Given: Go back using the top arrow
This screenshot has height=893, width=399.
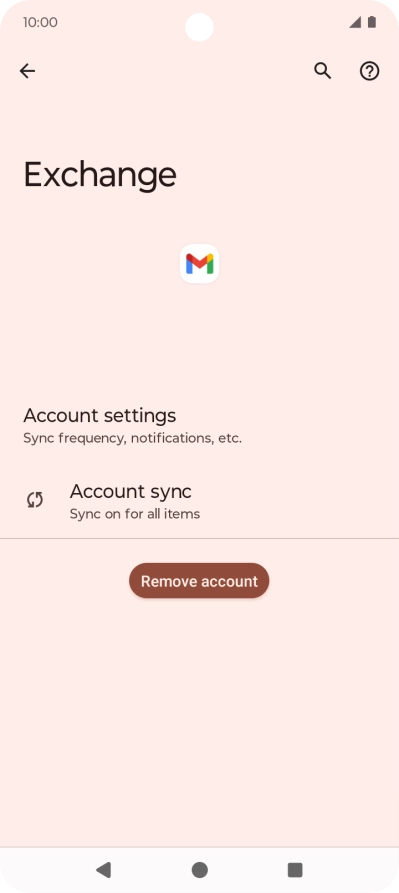Looking at the screenshot, I should coord(27,71).
